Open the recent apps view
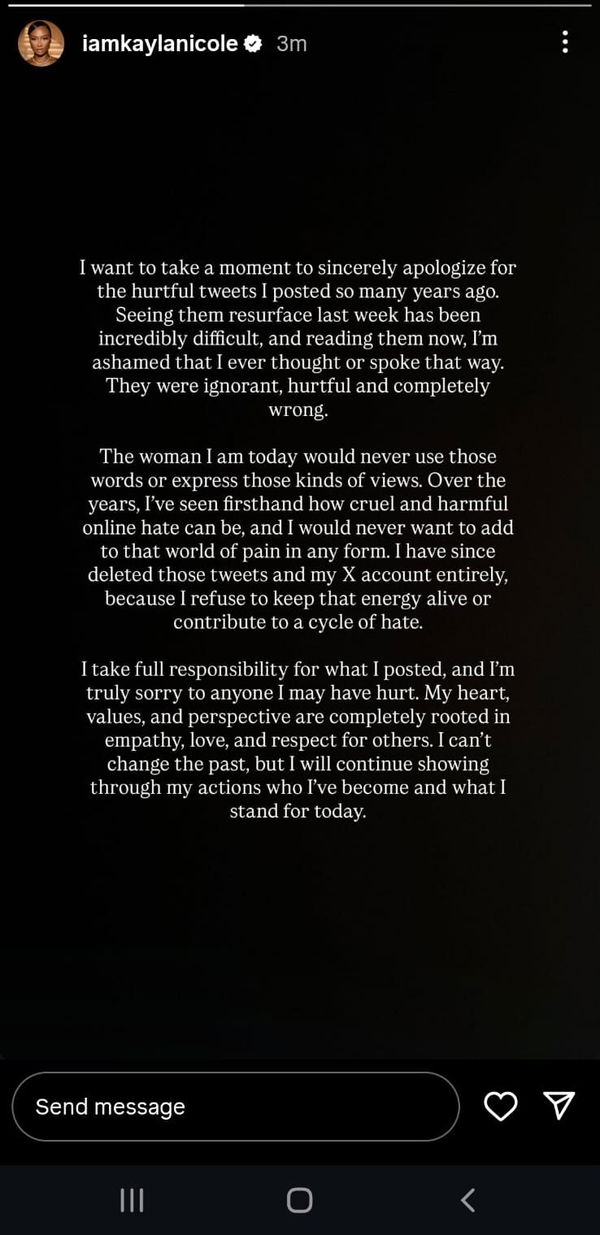This screenshot has width=600, height=1235. click(x=132, y=1200)
